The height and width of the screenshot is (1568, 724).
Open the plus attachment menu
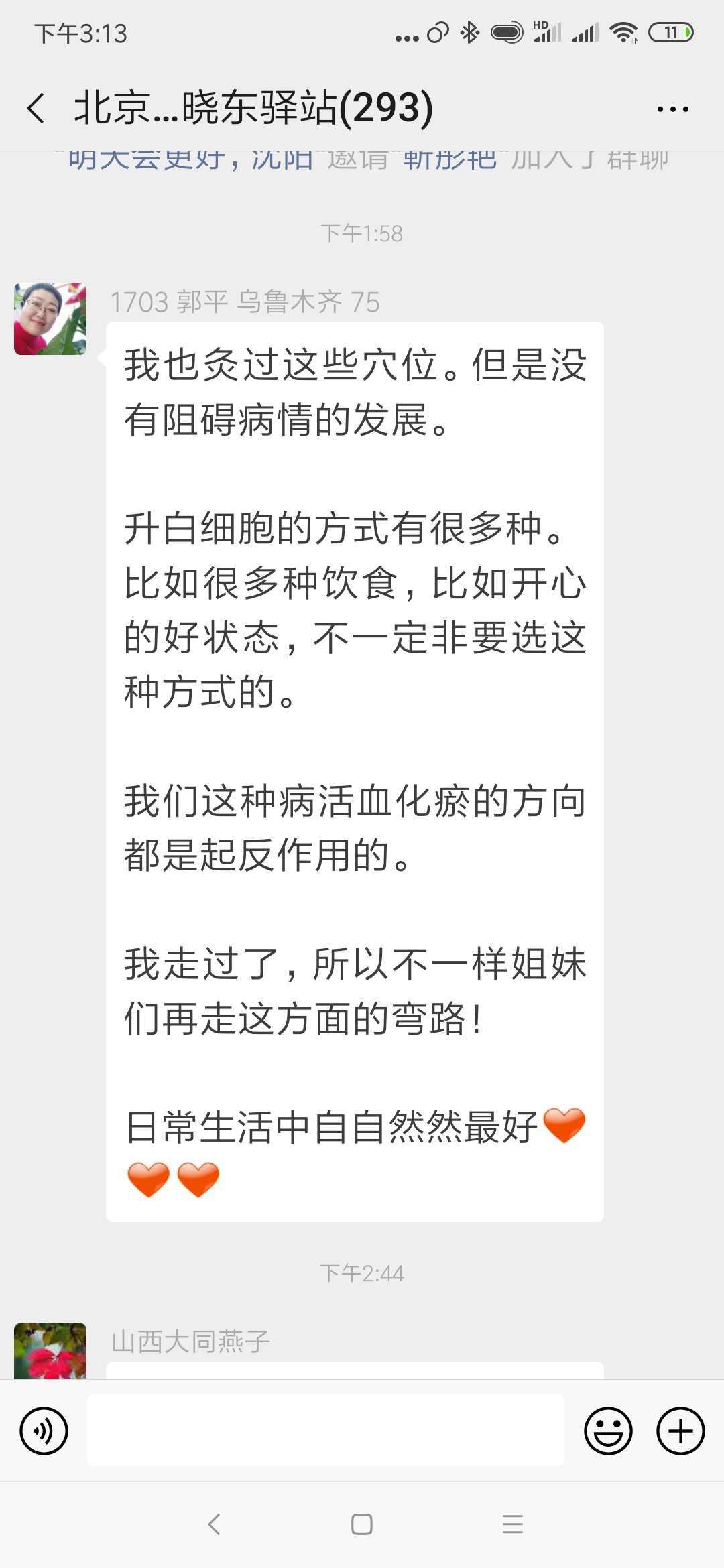[680, 1431]
